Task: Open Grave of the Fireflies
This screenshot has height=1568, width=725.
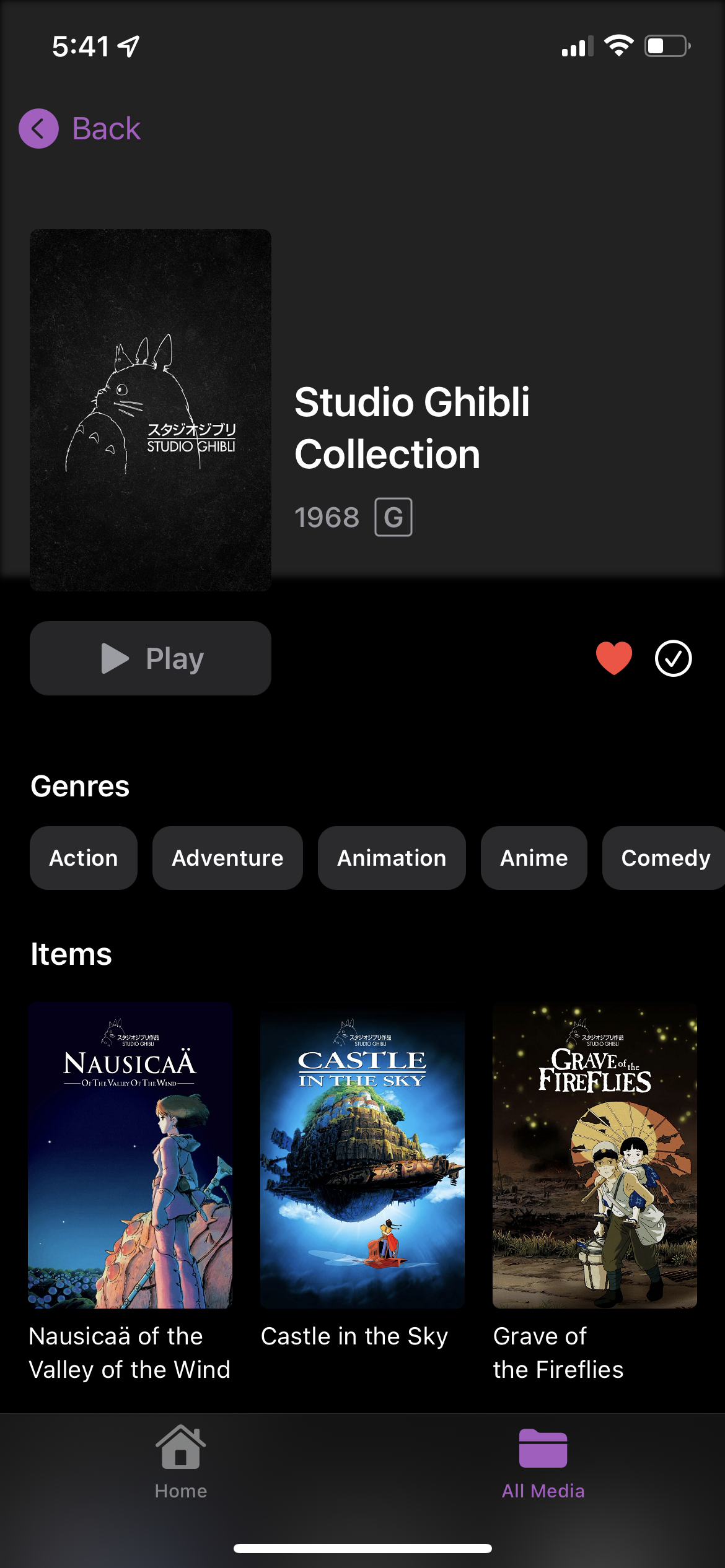Action: pyautogui.click(x=595, y=1156)
